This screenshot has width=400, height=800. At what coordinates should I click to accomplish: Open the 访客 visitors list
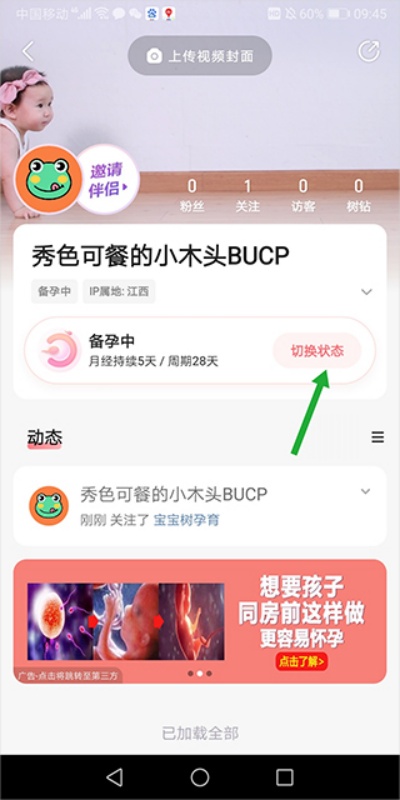tap(303, 195)
